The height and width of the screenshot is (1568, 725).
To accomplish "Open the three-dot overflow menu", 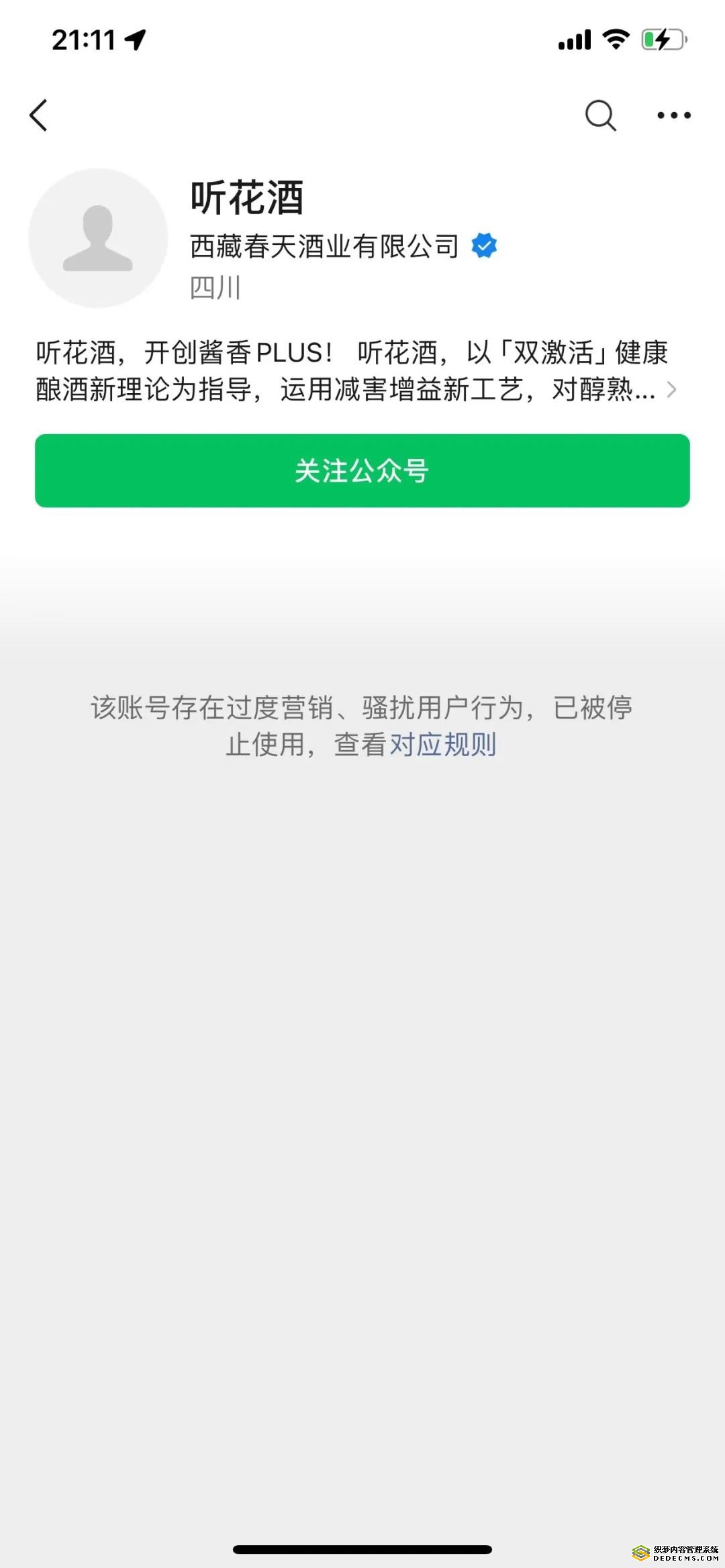I will 673,115.
